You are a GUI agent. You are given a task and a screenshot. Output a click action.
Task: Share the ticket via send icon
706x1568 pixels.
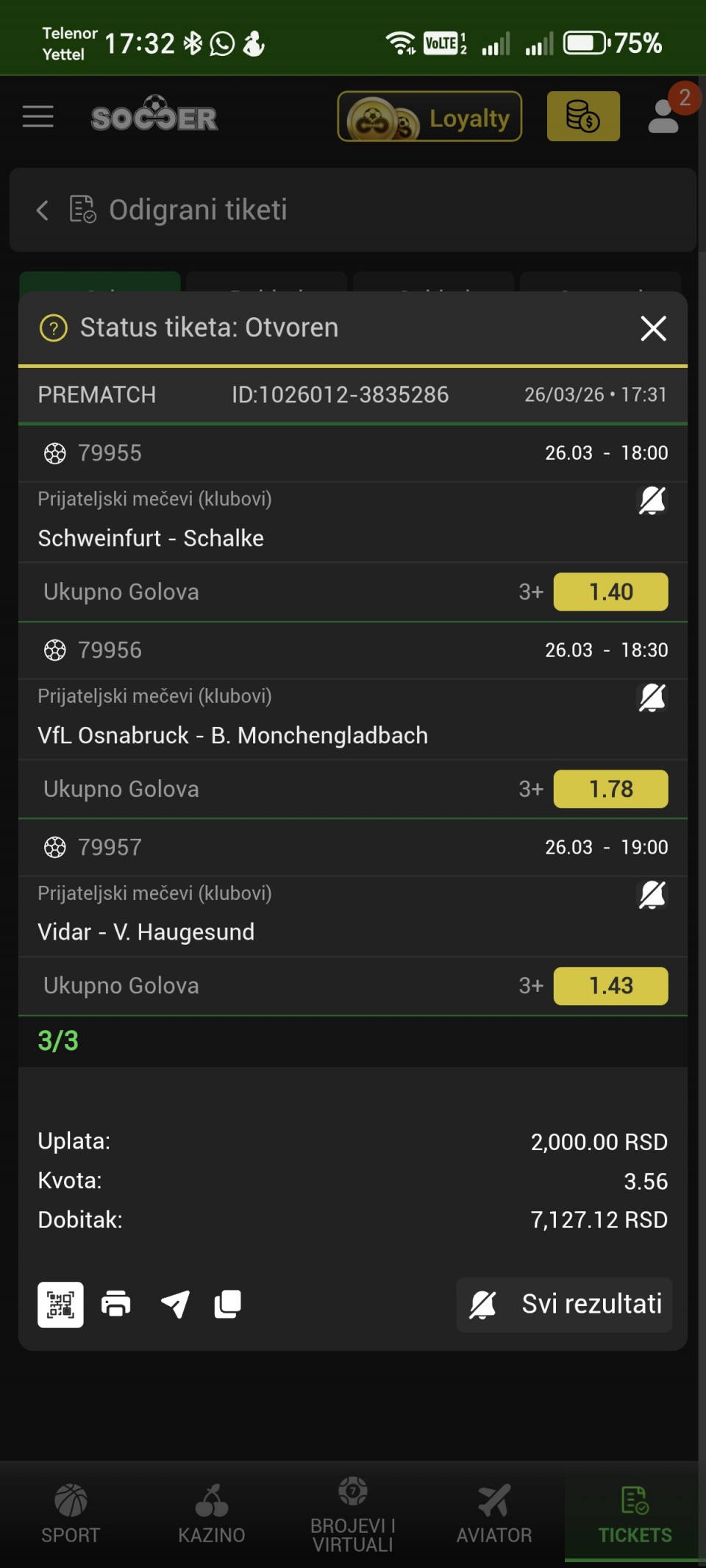pos(175,1305)
